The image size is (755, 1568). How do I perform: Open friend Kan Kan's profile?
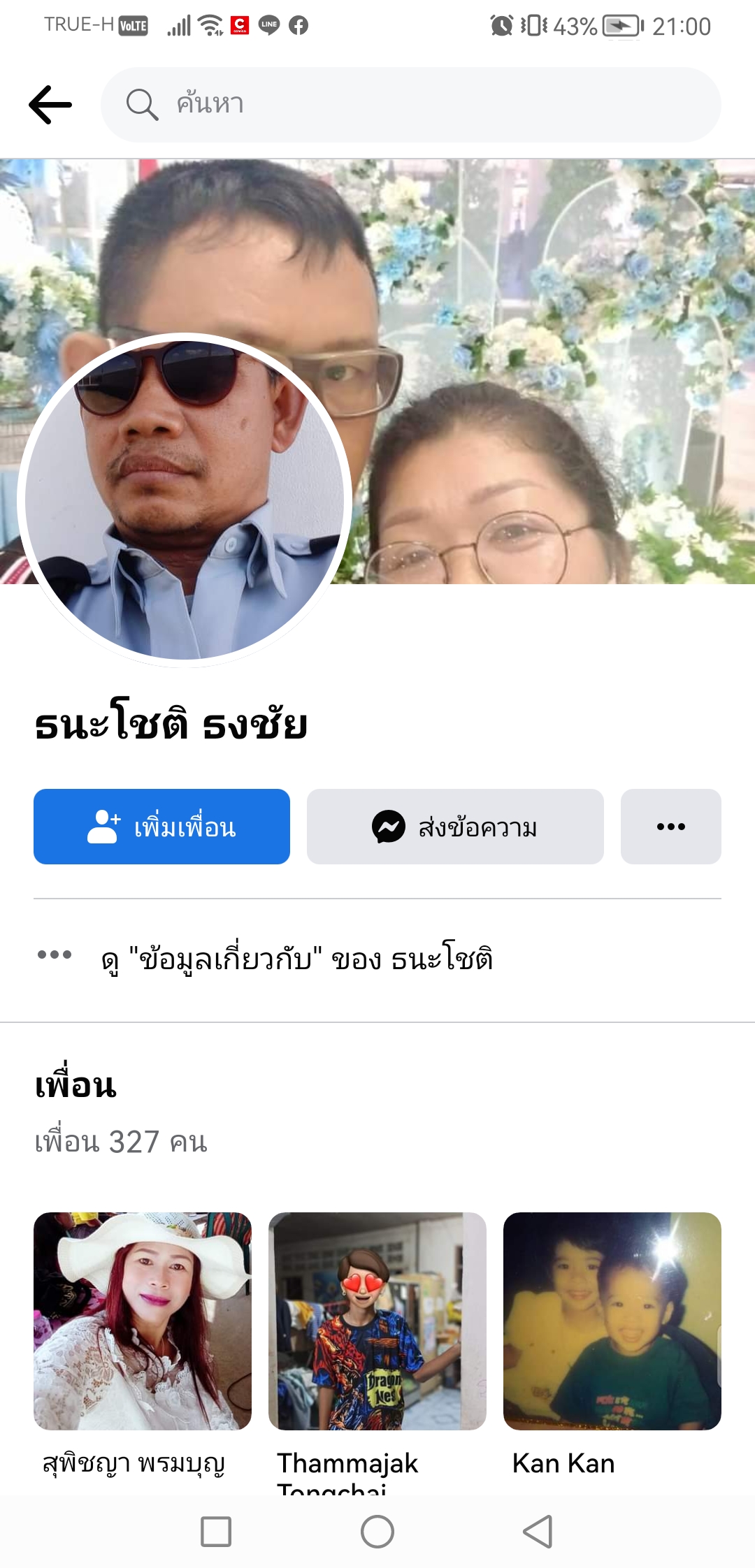click(612, 1321)
